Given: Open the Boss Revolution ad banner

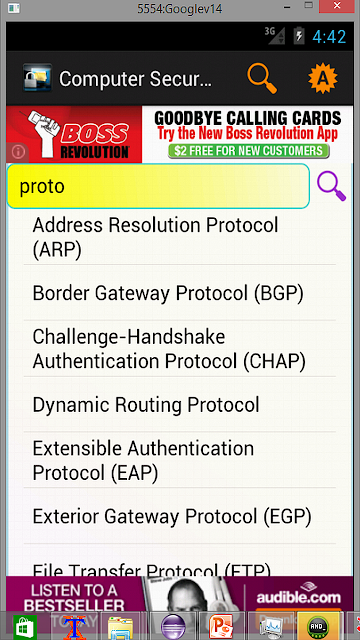Looking at the screenshot, I should tap(180, 134).
